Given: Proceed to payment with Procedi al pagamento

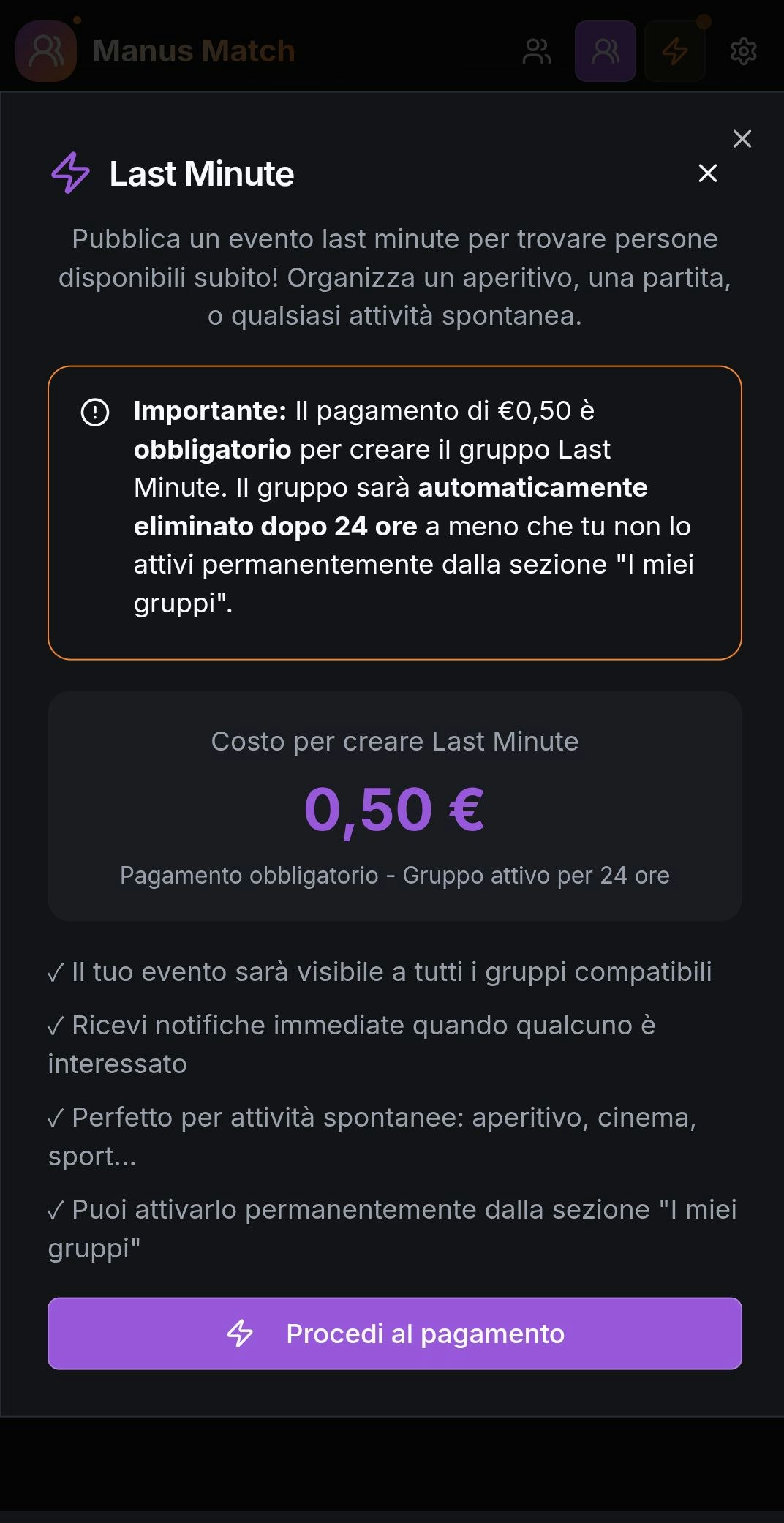Looking at the screenshot, I should pyautogui.click(x=395, y=1333).
